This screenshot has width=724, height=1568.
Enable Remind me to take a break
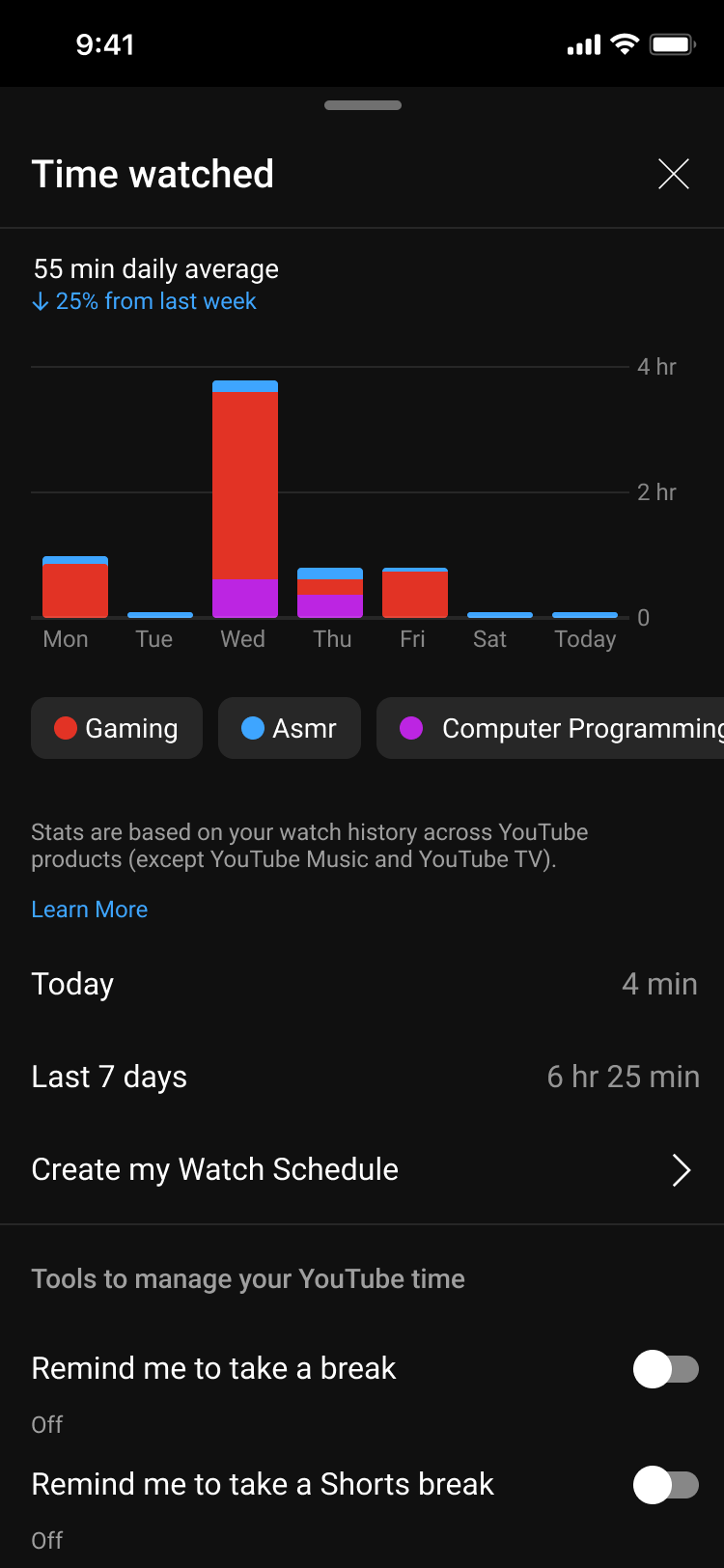tap(665, 1369)
